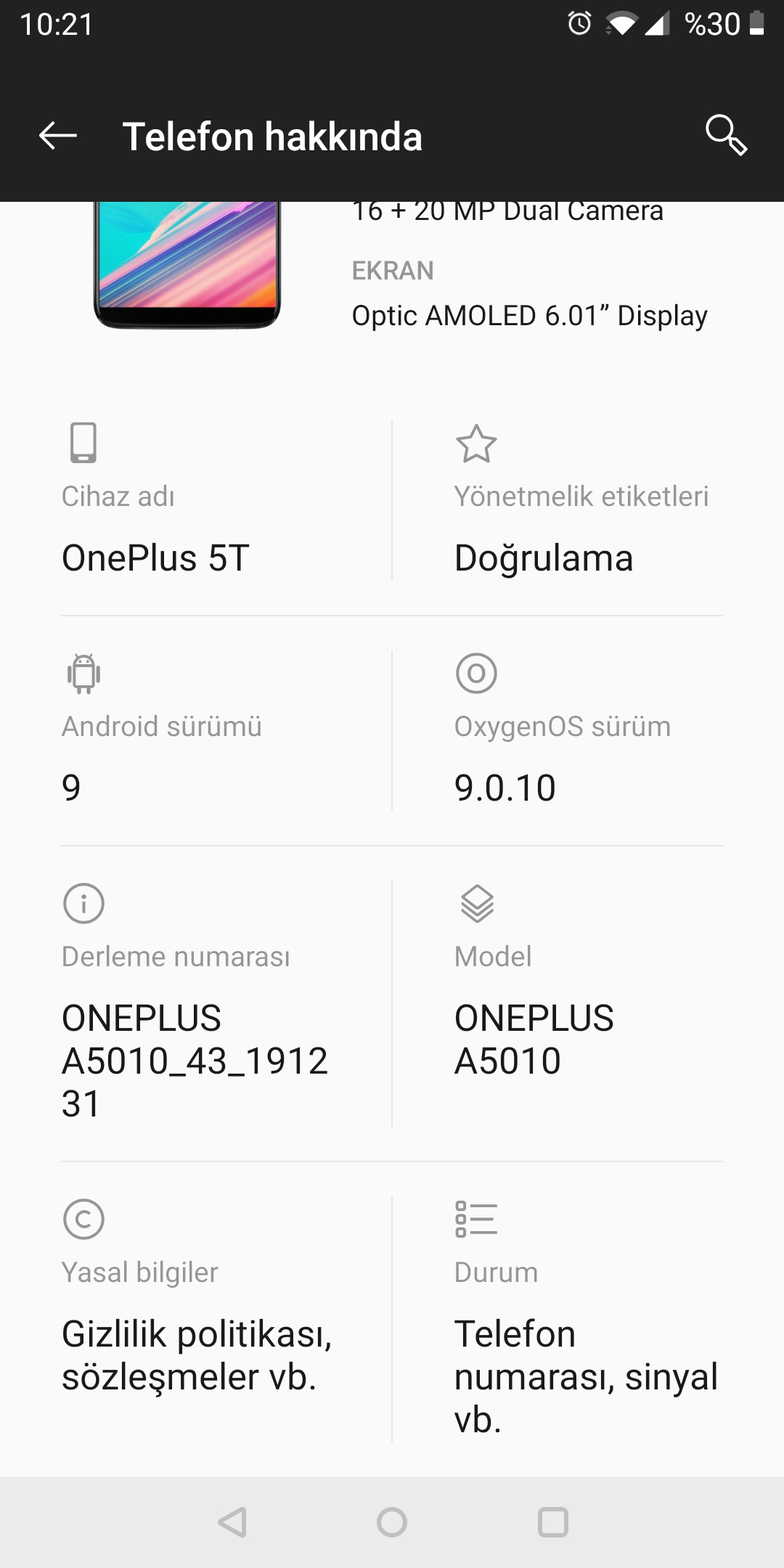This screenshot has height=1568, width=784.
Task: Tap the system home button
Action: pyautogui.click(x=392, y=1522)
